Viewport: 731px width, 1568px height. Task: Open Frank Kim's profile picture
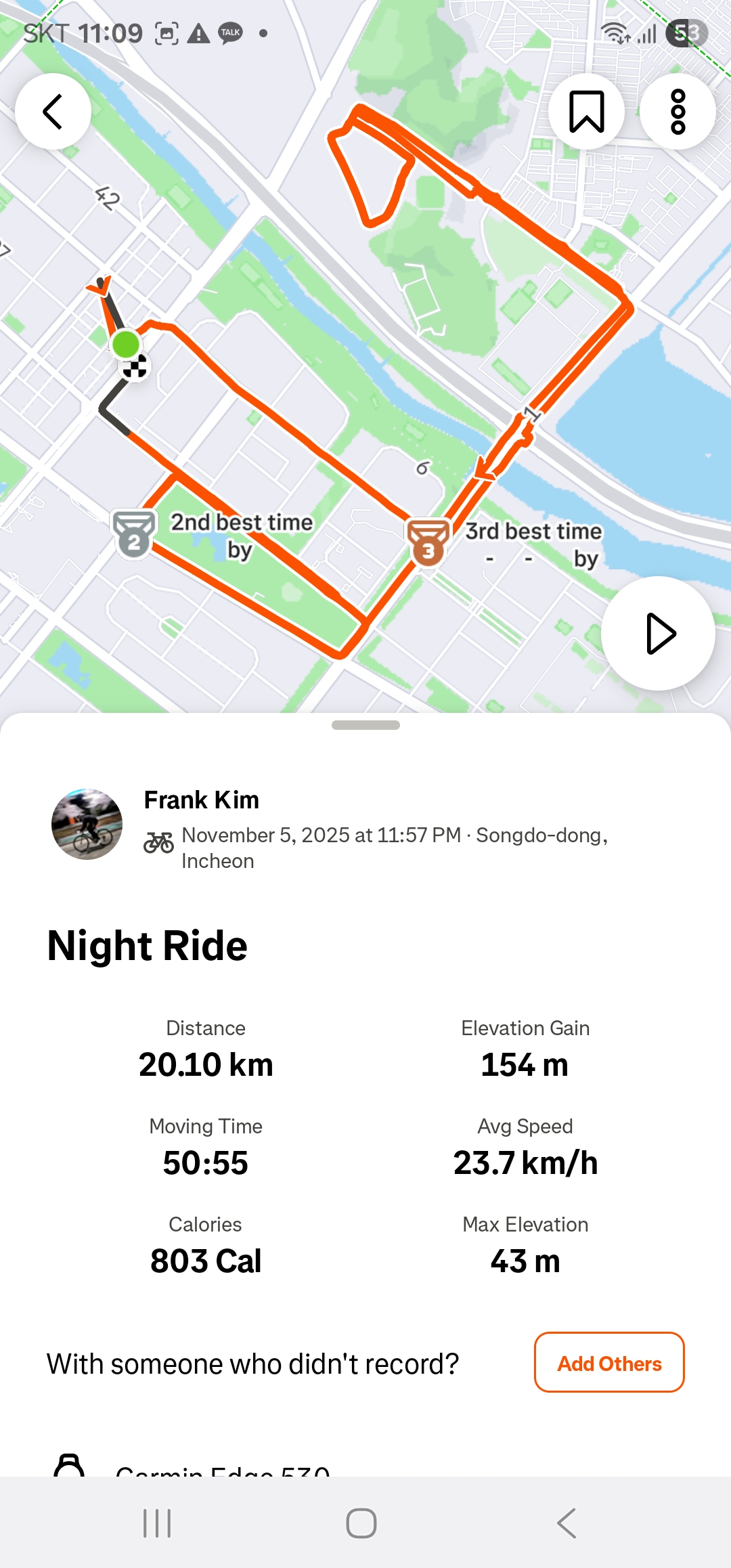pos(87,824)
